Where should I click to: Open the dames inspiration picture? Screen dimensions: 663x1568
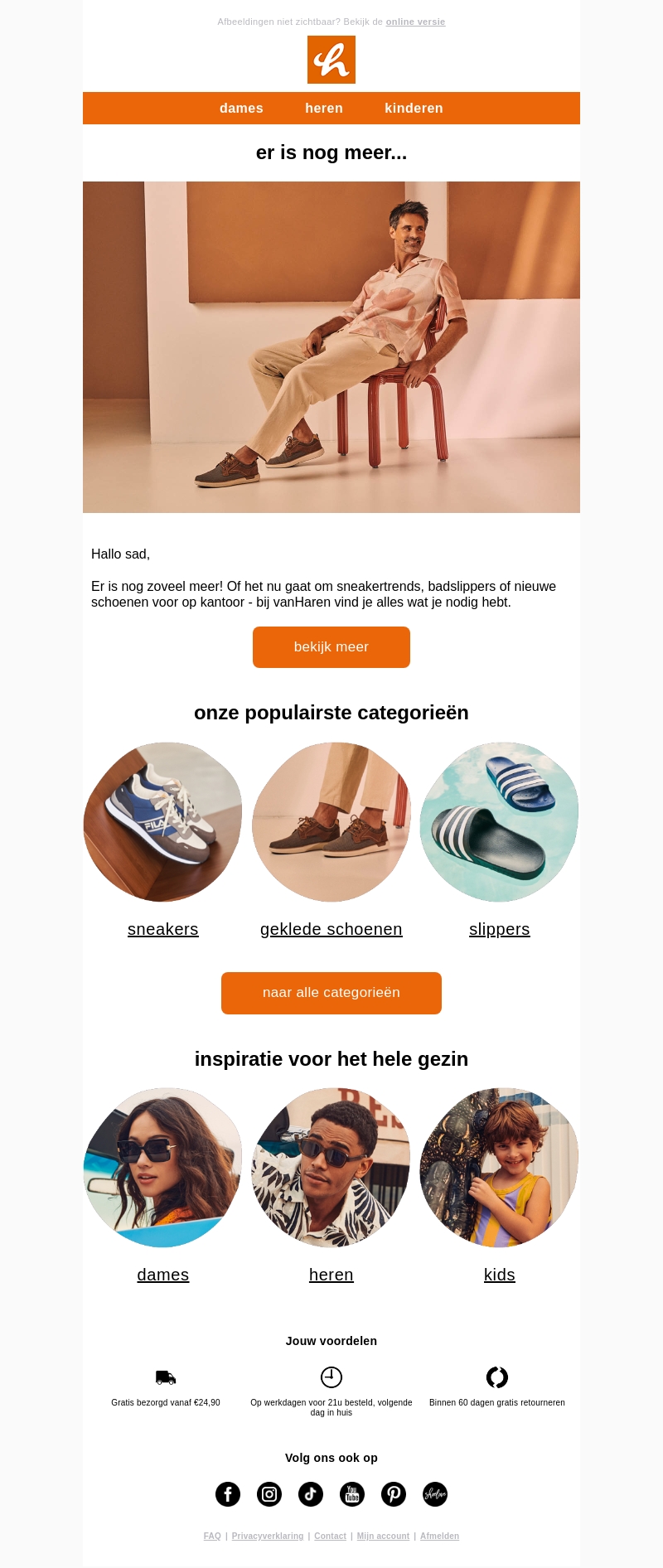point(163,1167)
